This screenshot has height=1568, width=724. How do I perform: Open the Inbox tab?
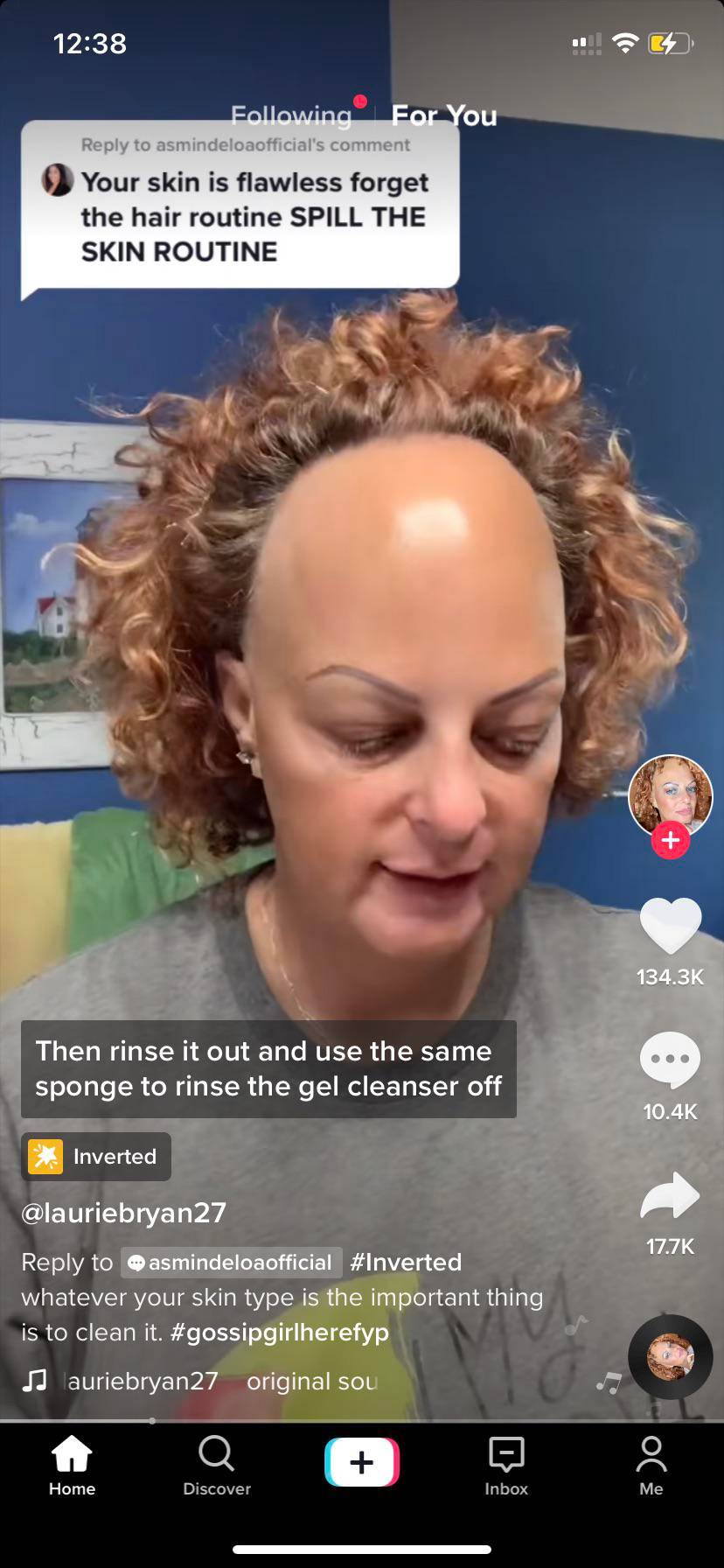[506, 1464]
